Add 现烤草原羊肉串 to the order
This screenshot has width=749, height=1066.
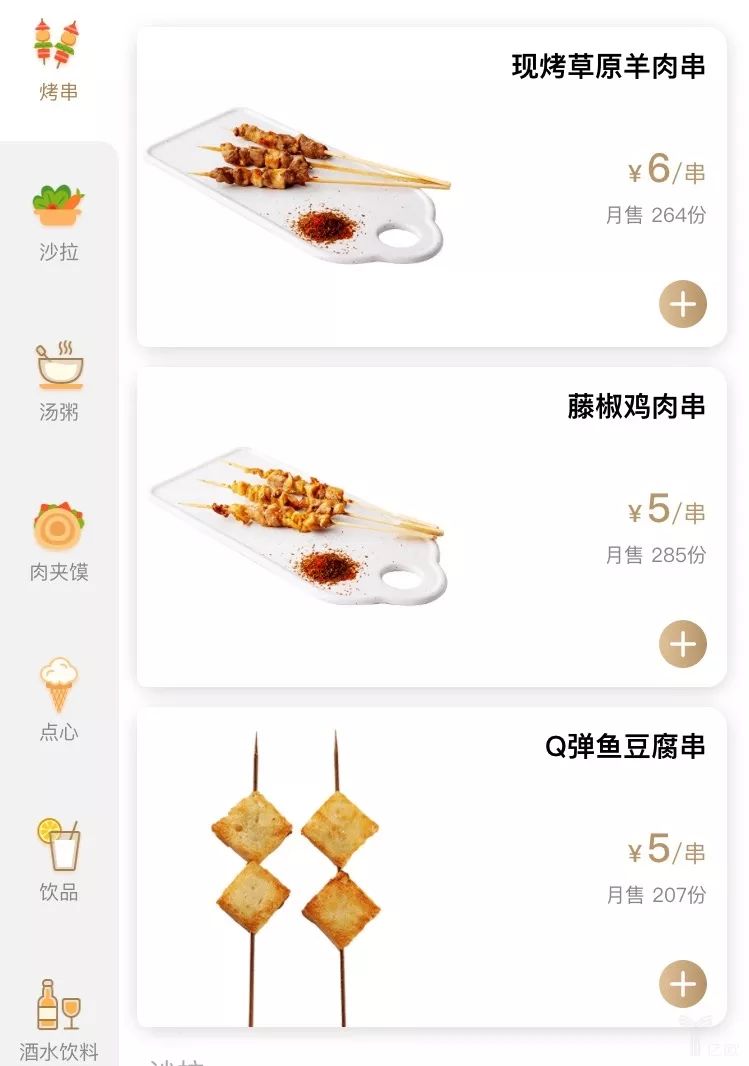tap(682, 304)
